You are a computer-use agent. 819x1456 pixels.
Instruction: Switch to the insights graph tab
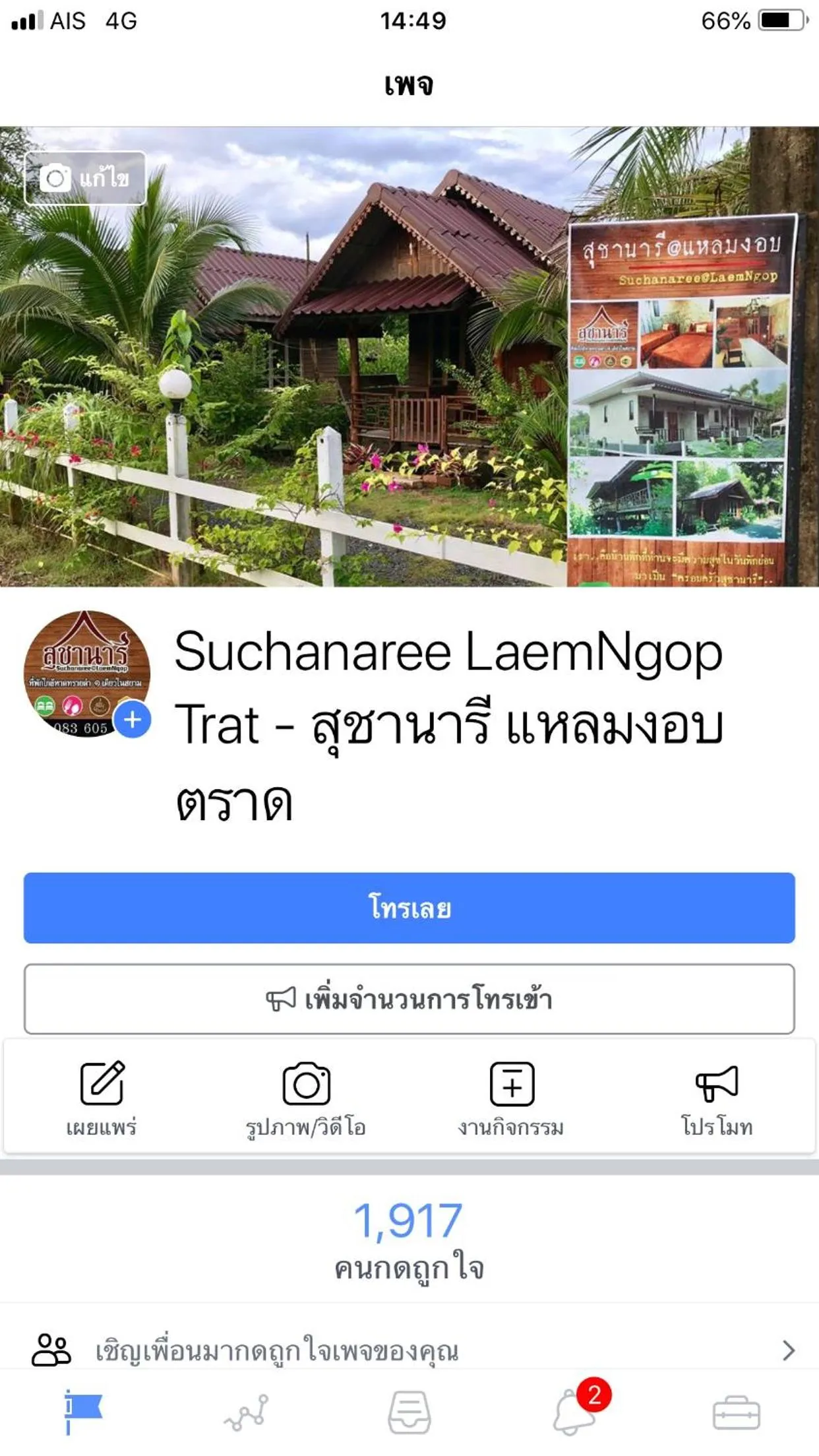click(246, 1412)
